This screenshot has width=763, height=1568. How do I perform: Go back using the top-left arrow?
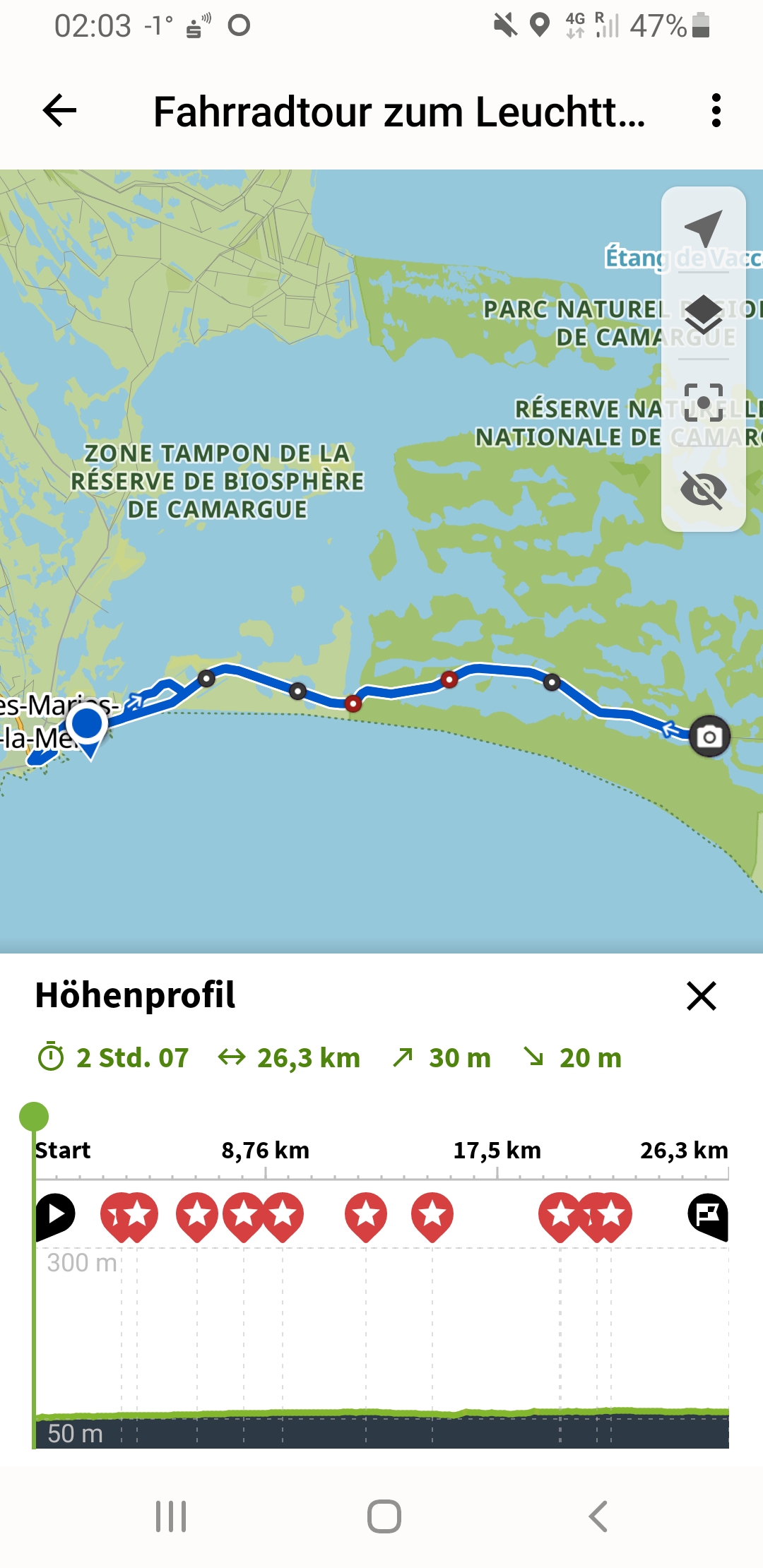(59, 111)
